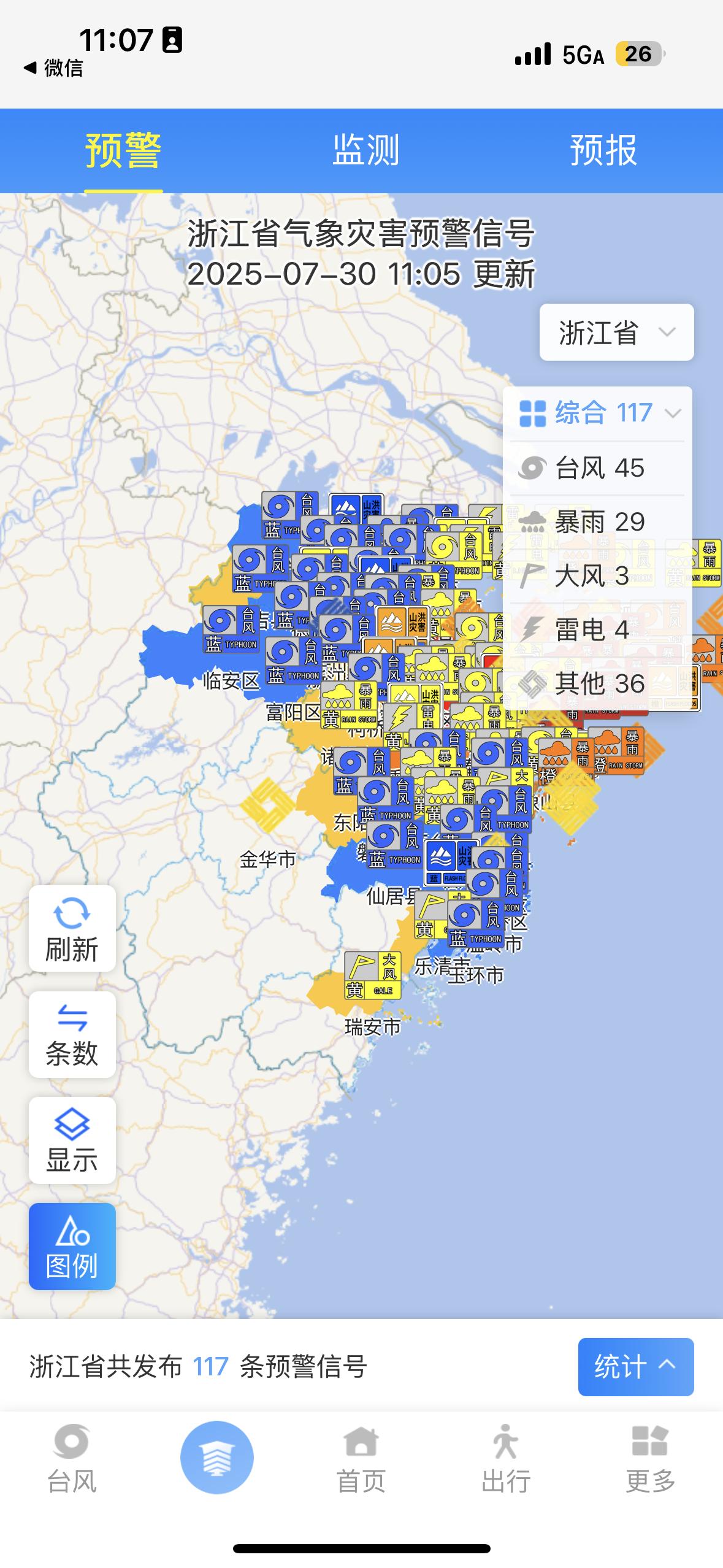Open the 显示 layers button
Screen dimensions: 723x1568
pos(72,1140)
